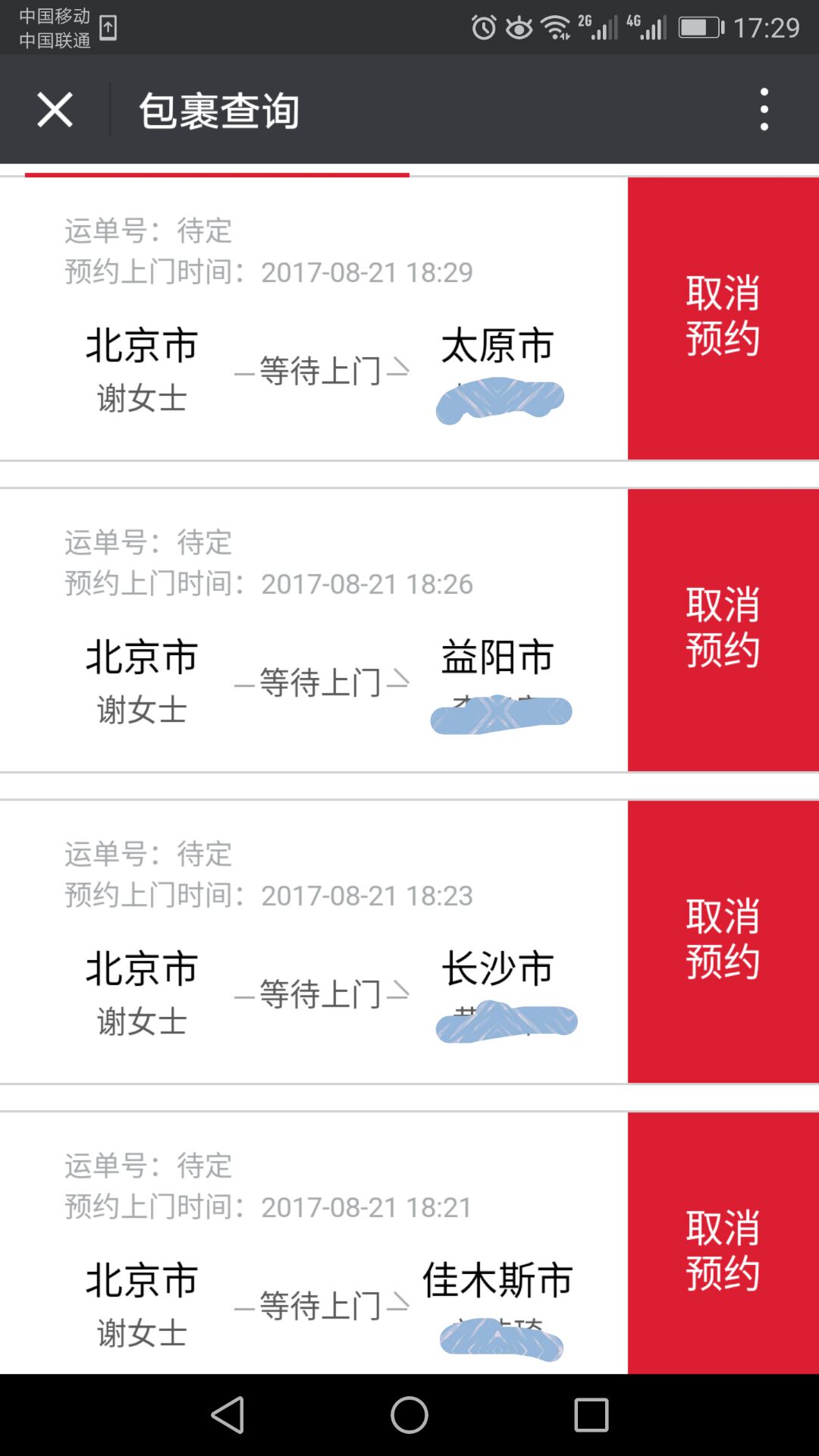Tap the Wi-Fi icon in status bar
819x1456 pixels.
[x=556, y=26]
